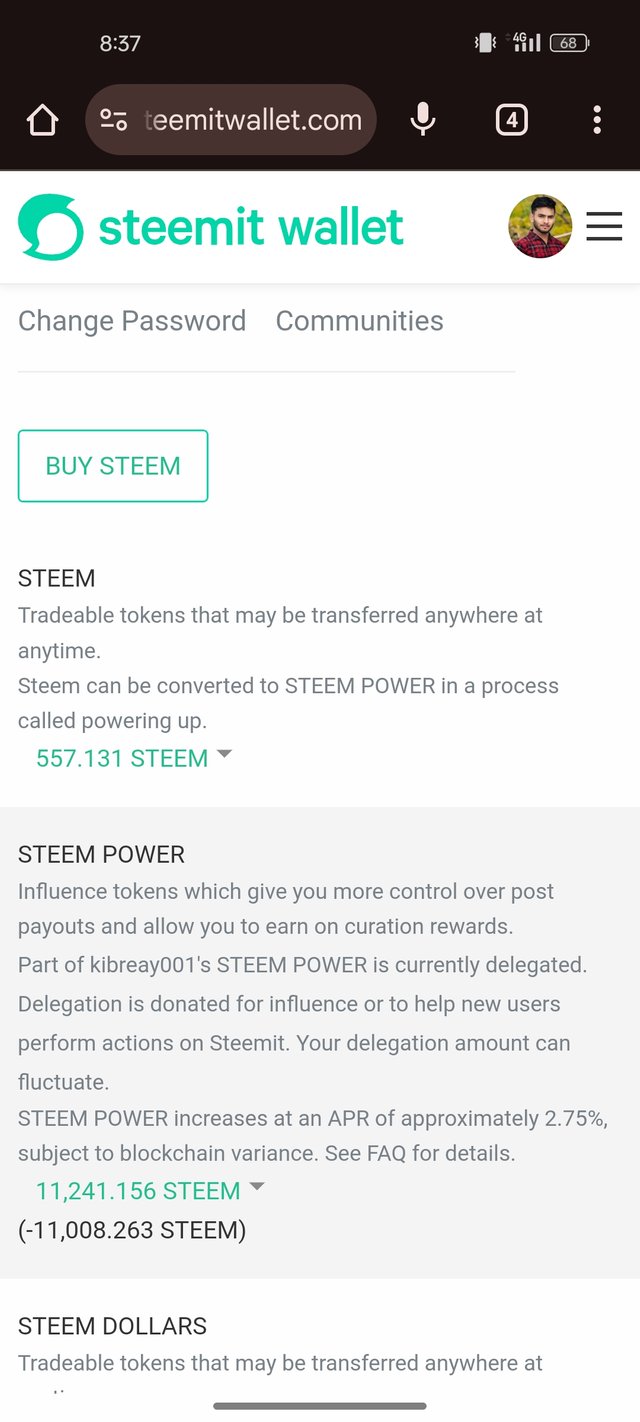Screen dimensions: 640x1422
Task: Expand the 557.131 STEEM dropdown
Action: coord(133,758)
